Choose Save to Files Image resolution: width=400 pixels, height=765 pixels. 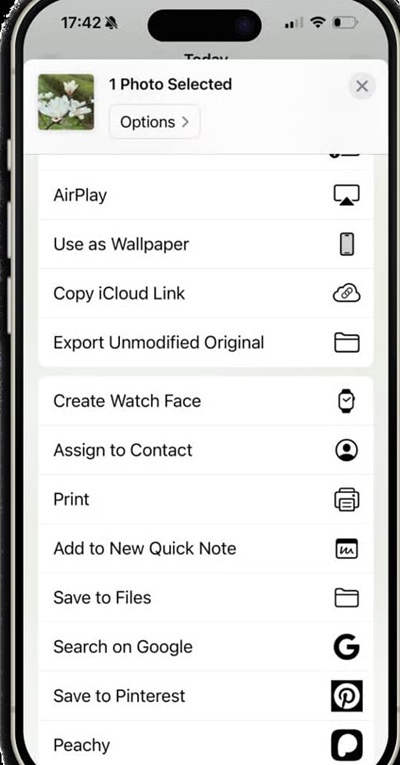(206, 598)
